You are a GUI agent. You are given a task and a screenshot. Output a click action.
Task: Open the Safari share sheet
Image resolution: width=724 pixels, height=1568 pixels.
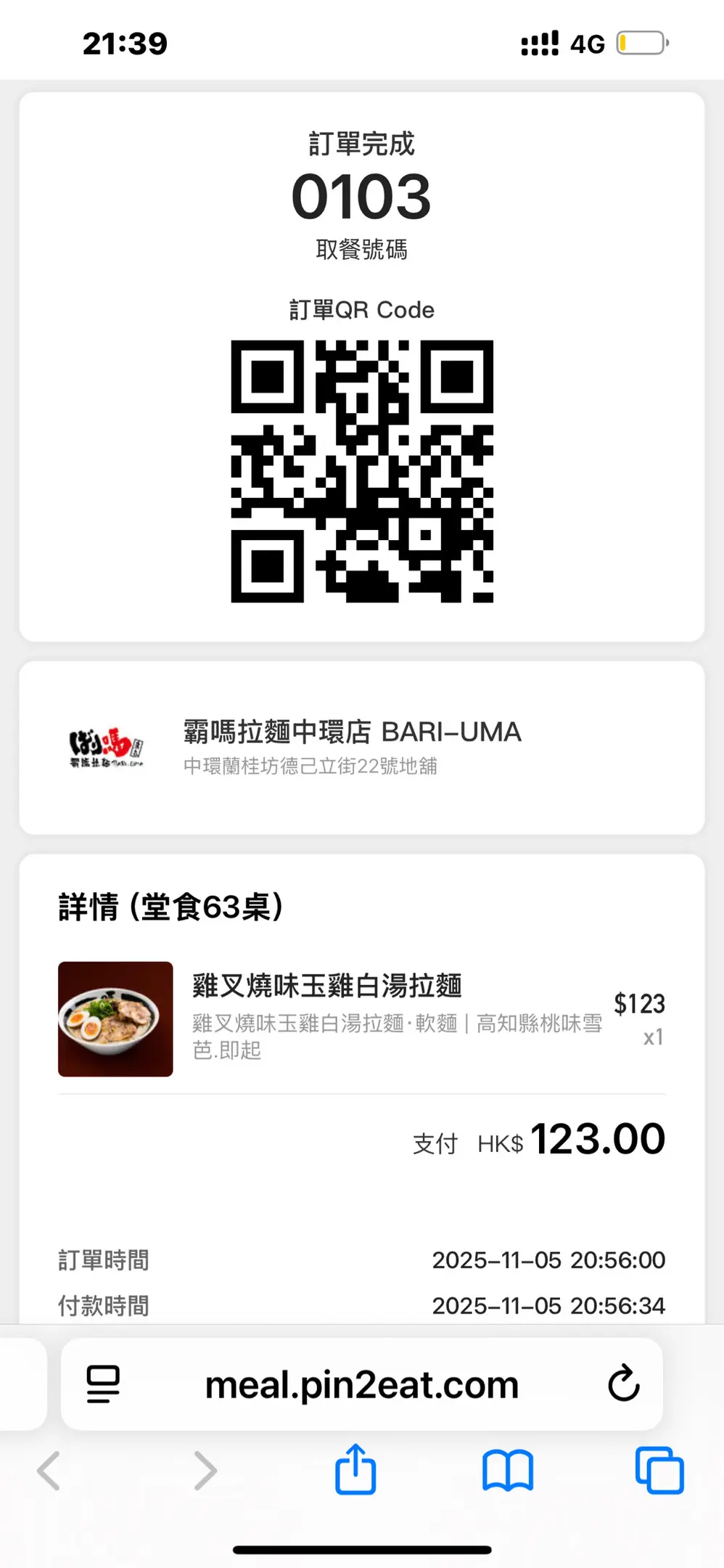coord(355,1470)
